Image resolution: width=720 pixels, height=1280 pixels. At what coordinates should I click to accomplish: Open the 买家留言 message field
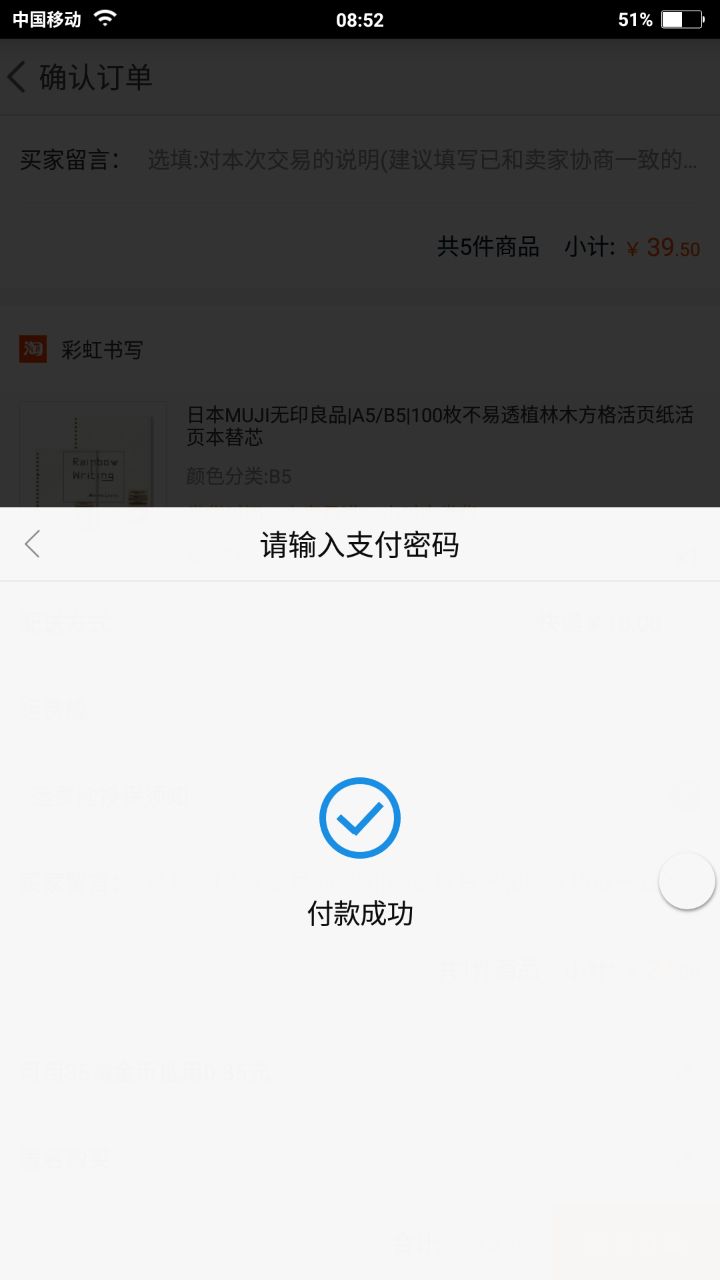[422, 160]
